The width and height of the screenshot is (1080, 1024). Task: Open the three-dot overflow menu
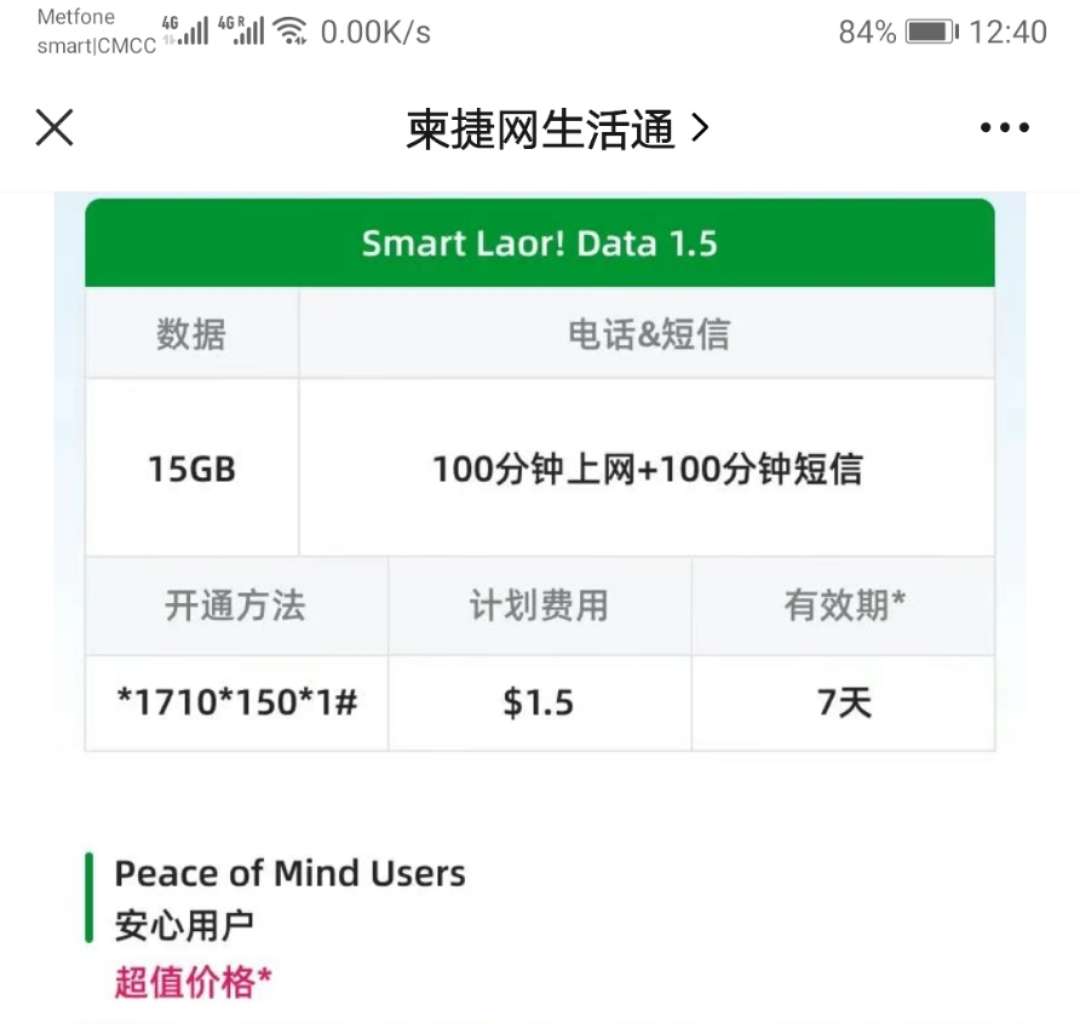point(1004,128)
